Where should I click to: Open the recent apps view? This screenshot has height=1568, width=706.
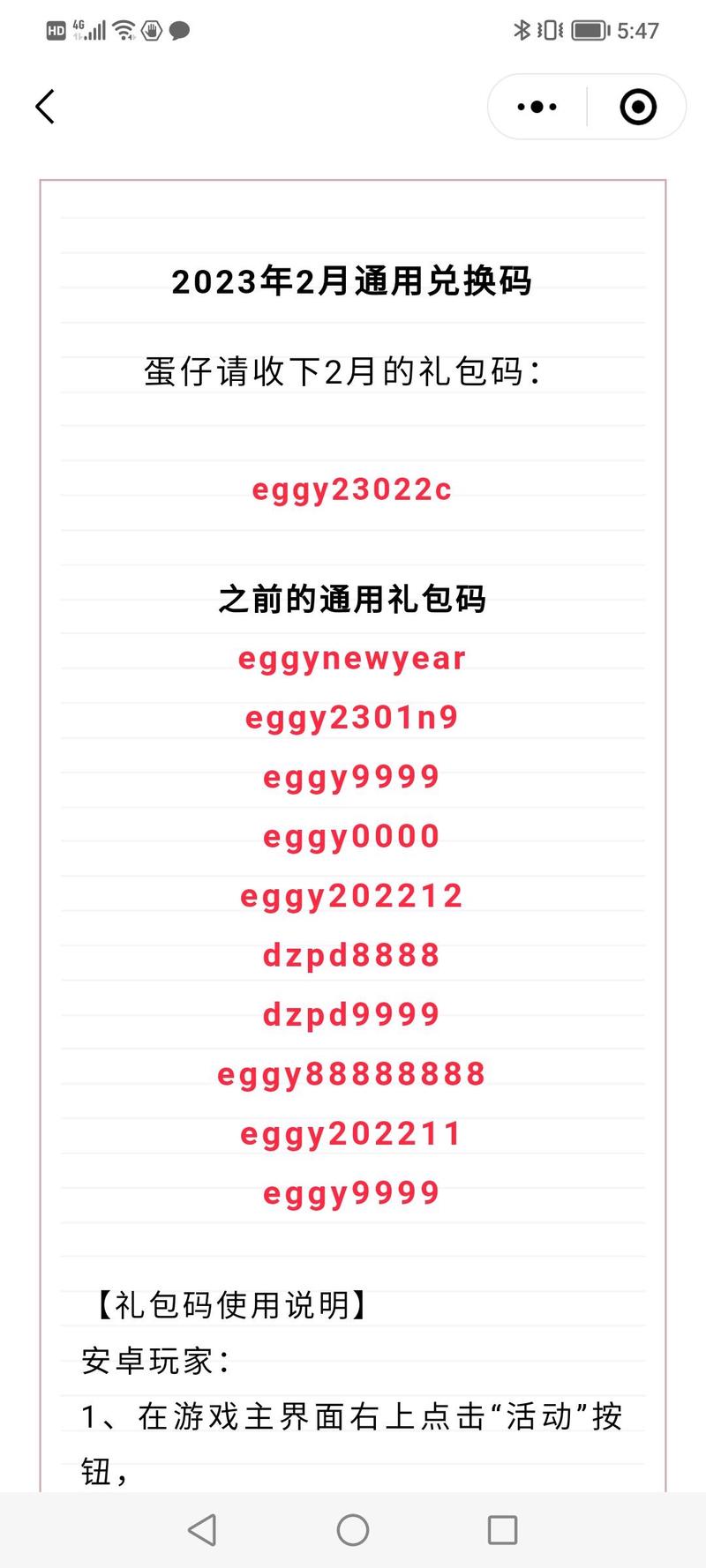(502, 1529)
